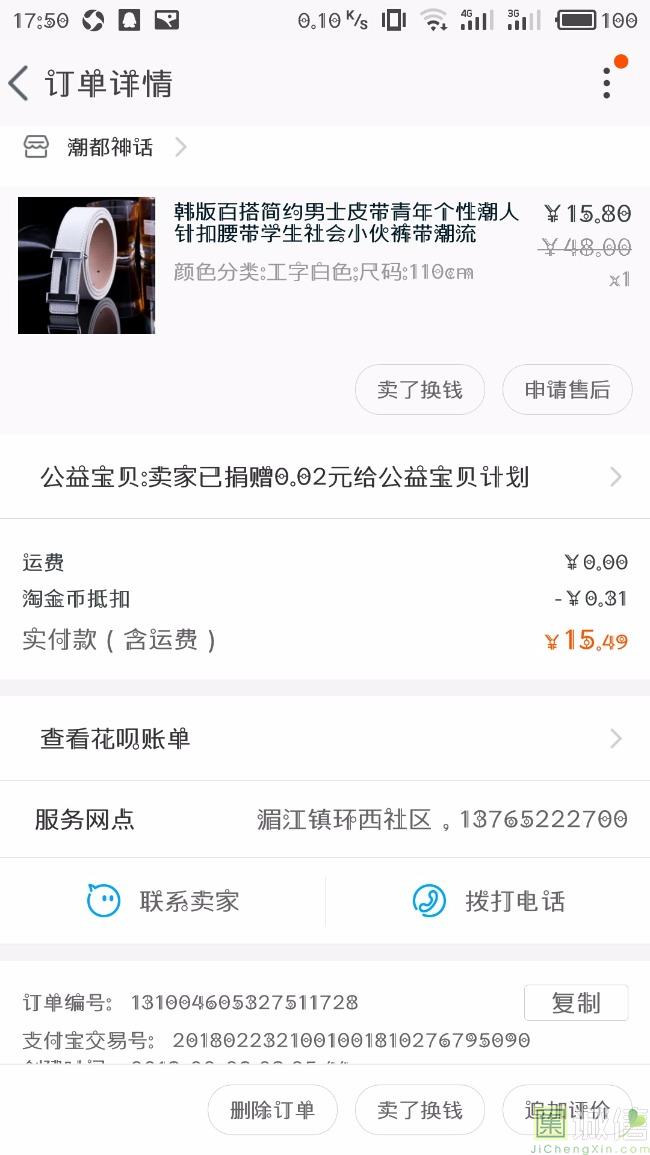Copy the order number with 复制

click(576, 1003)
